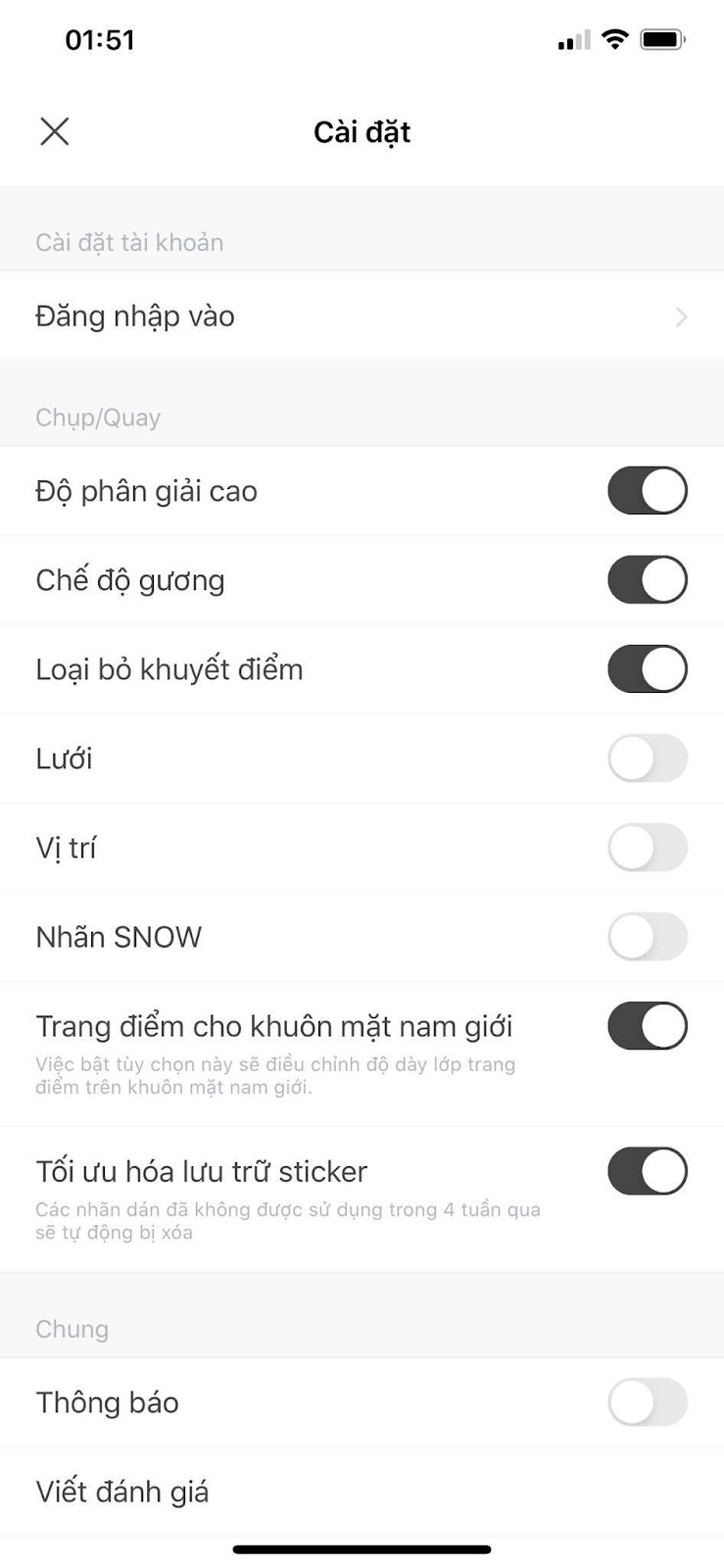This screenshot has height=1568, width=724.
Task: Turn off Tối ưu hóa lưu trữ sticker
Action: (647, 1171)
